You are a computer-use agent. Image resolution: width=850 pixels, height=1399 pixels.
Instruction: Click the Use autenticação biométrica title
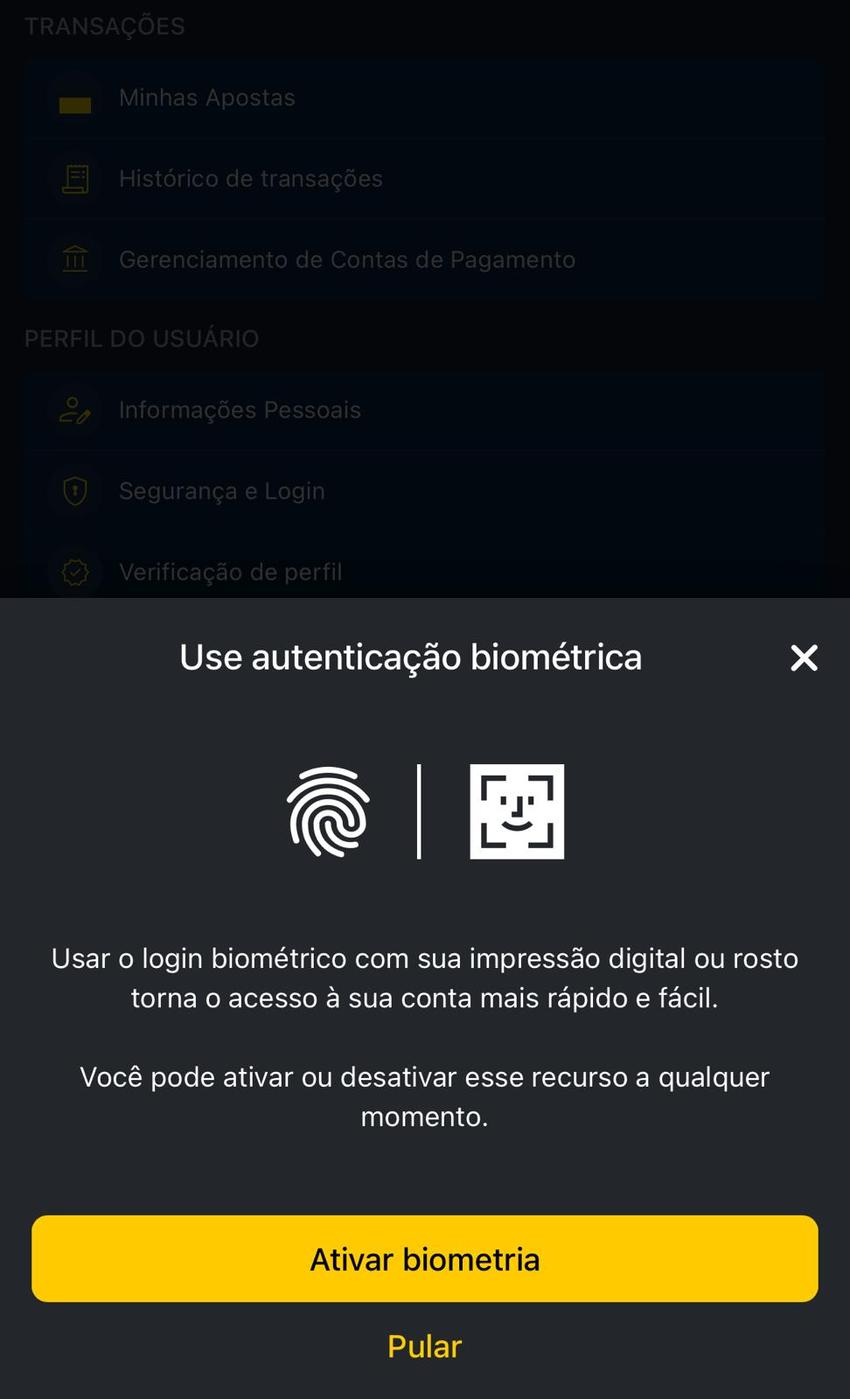coord(410,657)
